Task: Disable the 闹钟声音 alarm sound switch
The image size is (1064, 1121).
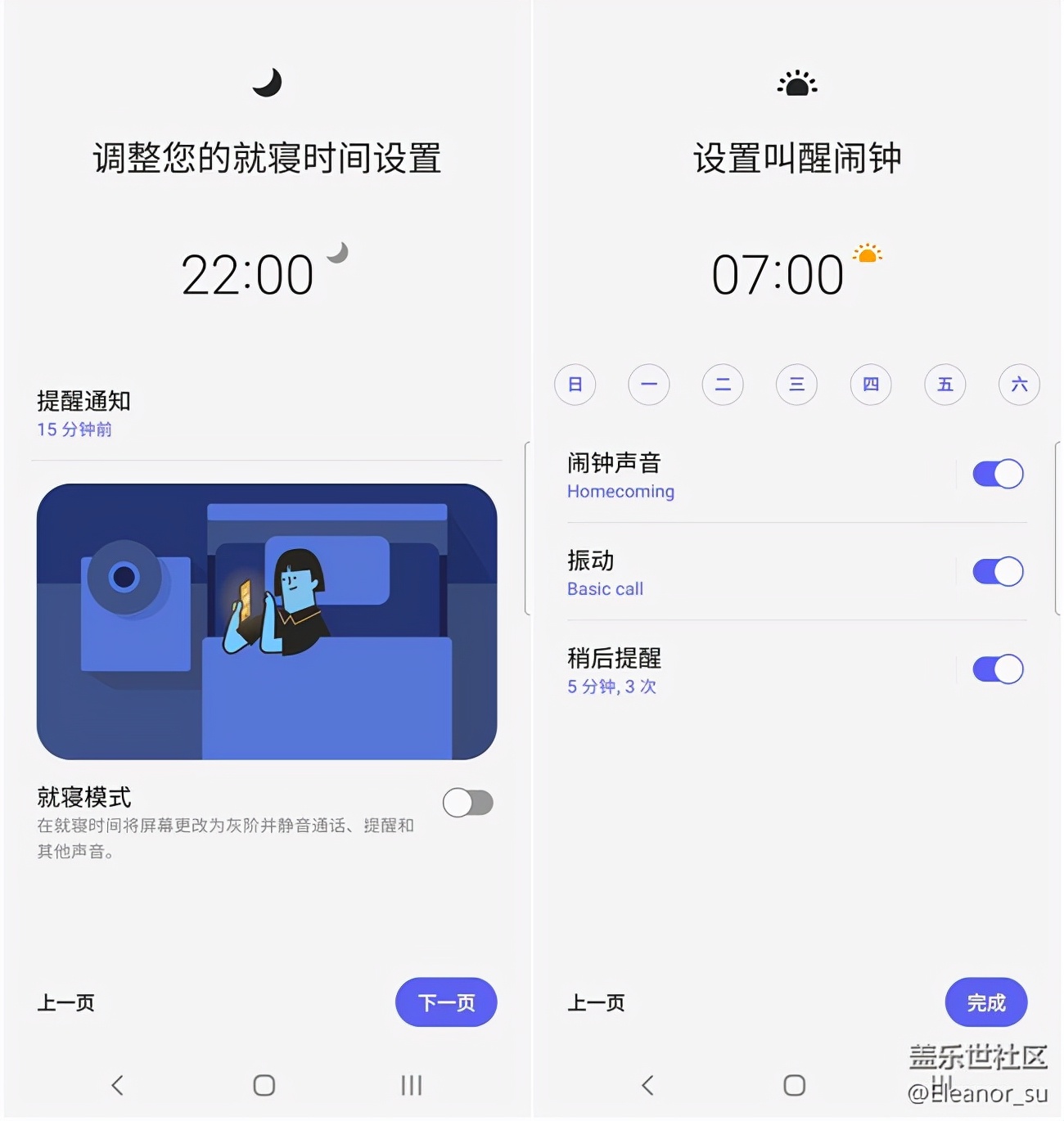Action: pos(995,473)
